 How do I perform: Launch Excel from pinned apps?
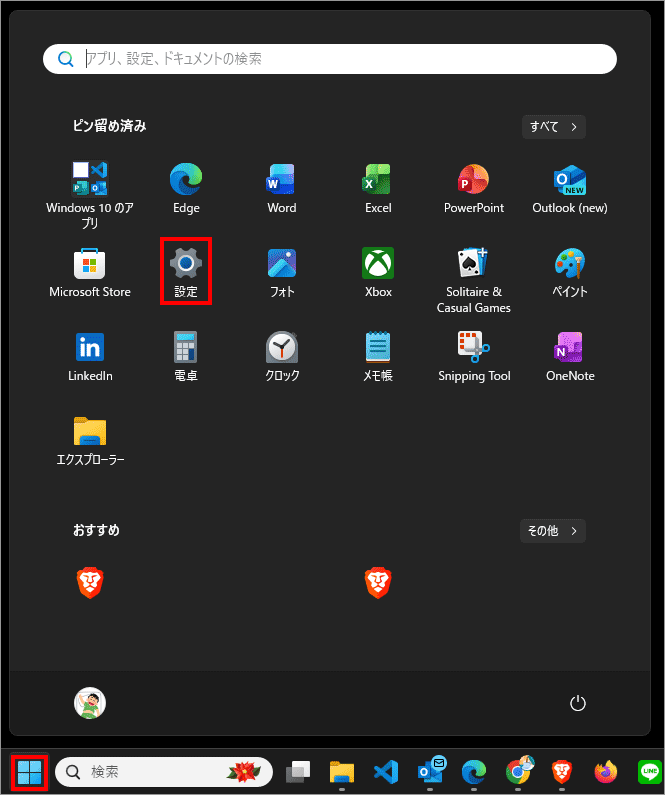tap(378, 188)
